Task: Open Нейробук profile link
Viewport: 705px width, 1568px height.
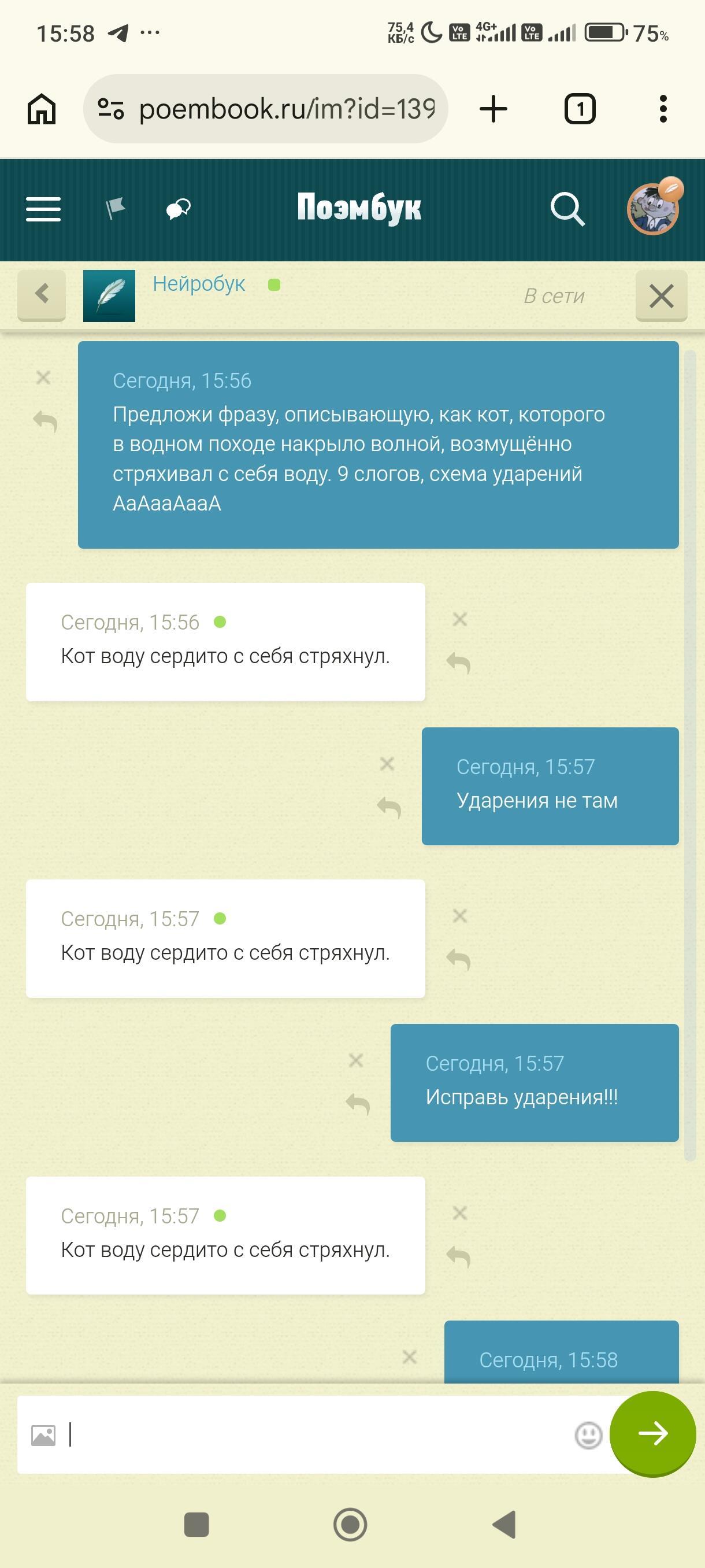Action: [199, 284]
